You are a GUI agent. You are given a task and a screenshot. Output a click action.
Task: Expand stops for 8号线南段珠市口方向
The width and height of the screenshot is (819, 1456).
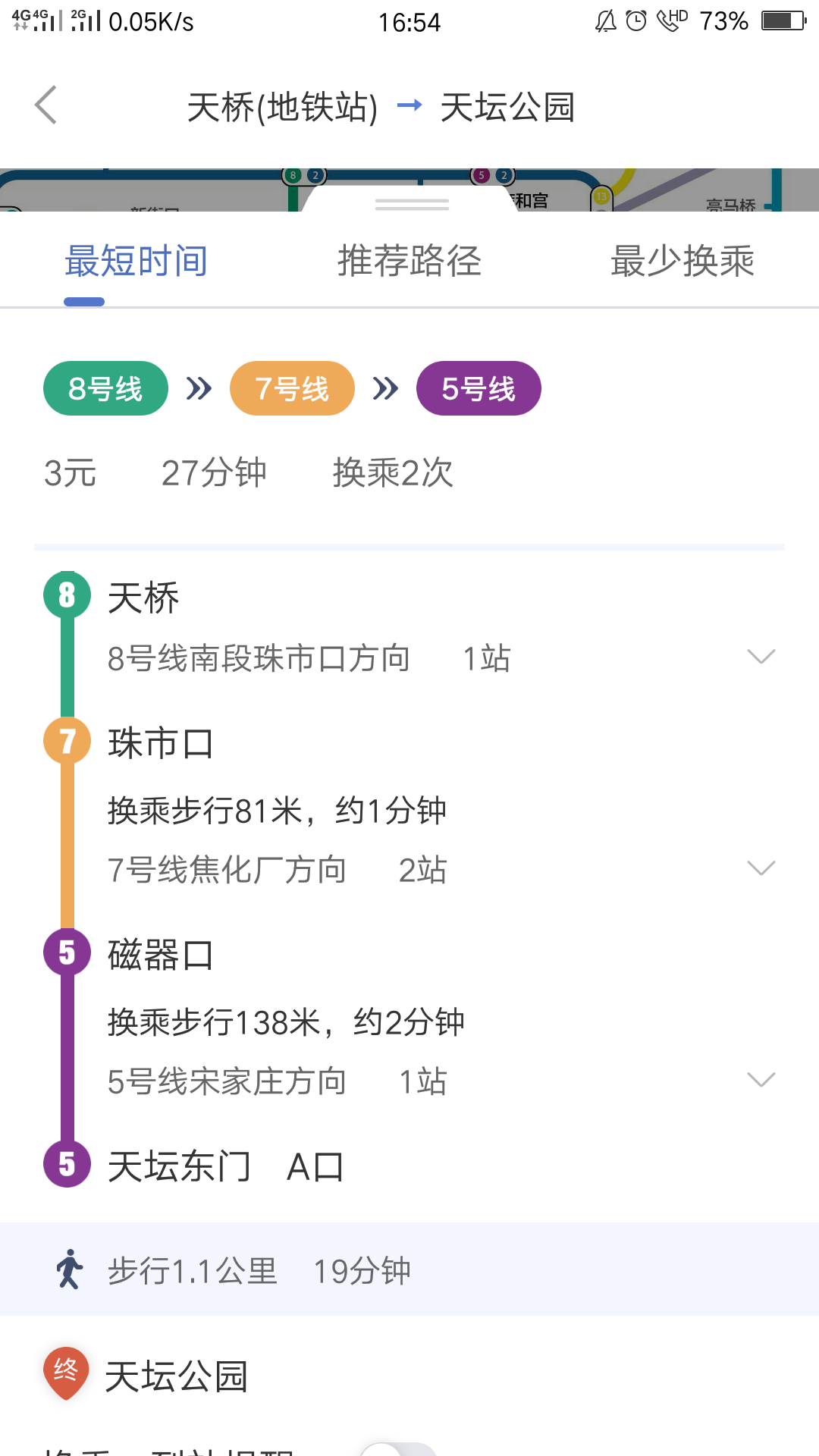coord(761,657)
